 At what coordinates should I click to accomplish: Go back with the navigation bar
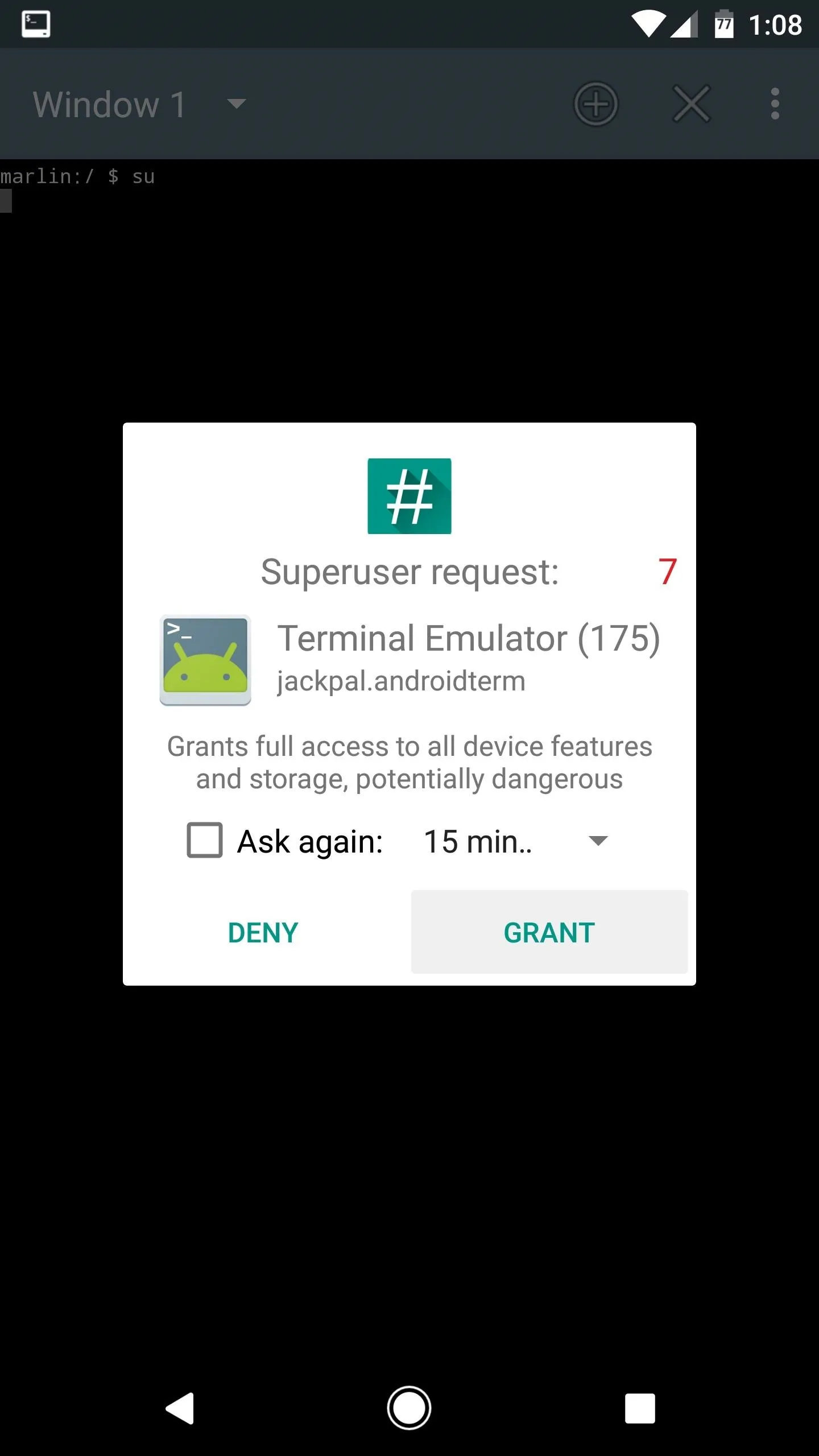(x=180, y=1409)
